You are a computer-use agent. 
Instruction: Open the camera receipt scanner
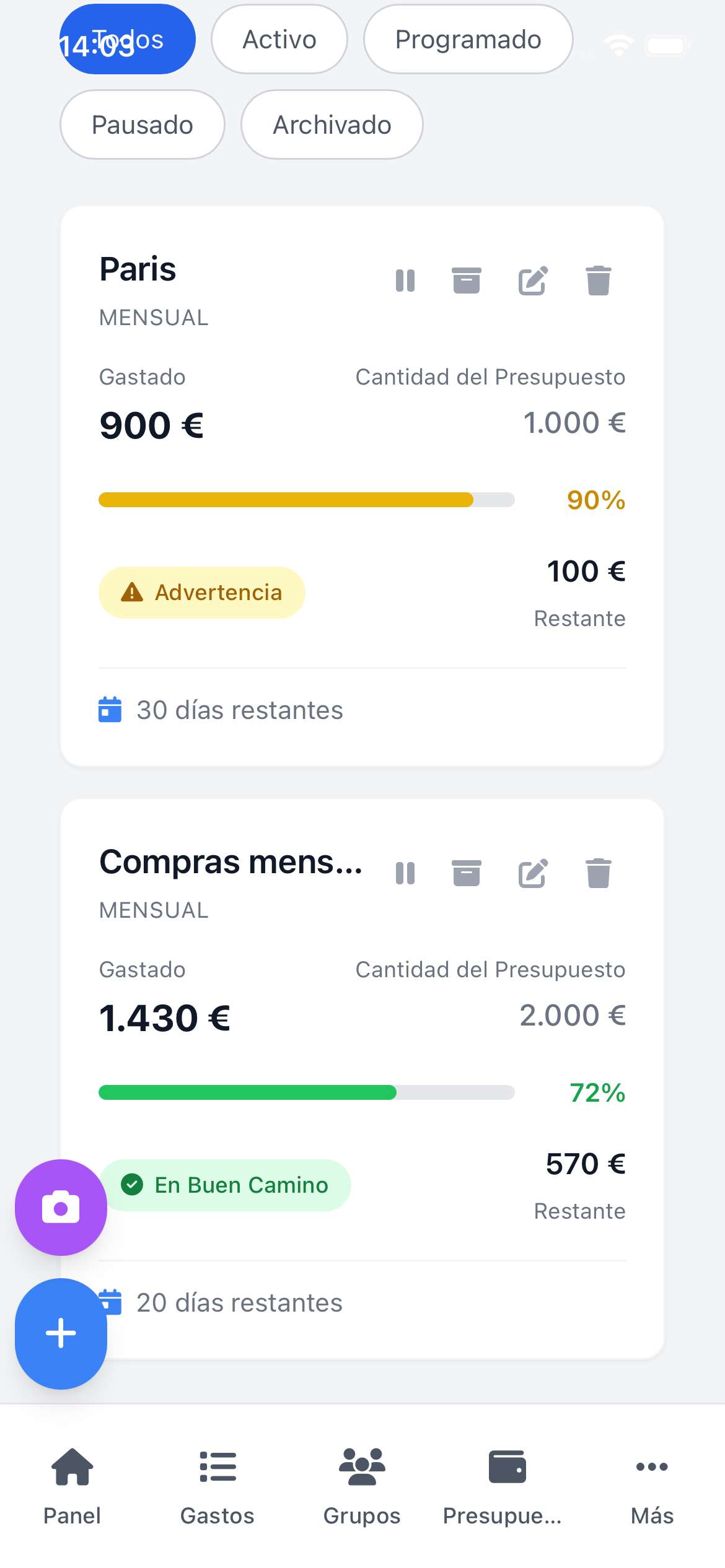pyautogui.click(x=60, y=1206)
